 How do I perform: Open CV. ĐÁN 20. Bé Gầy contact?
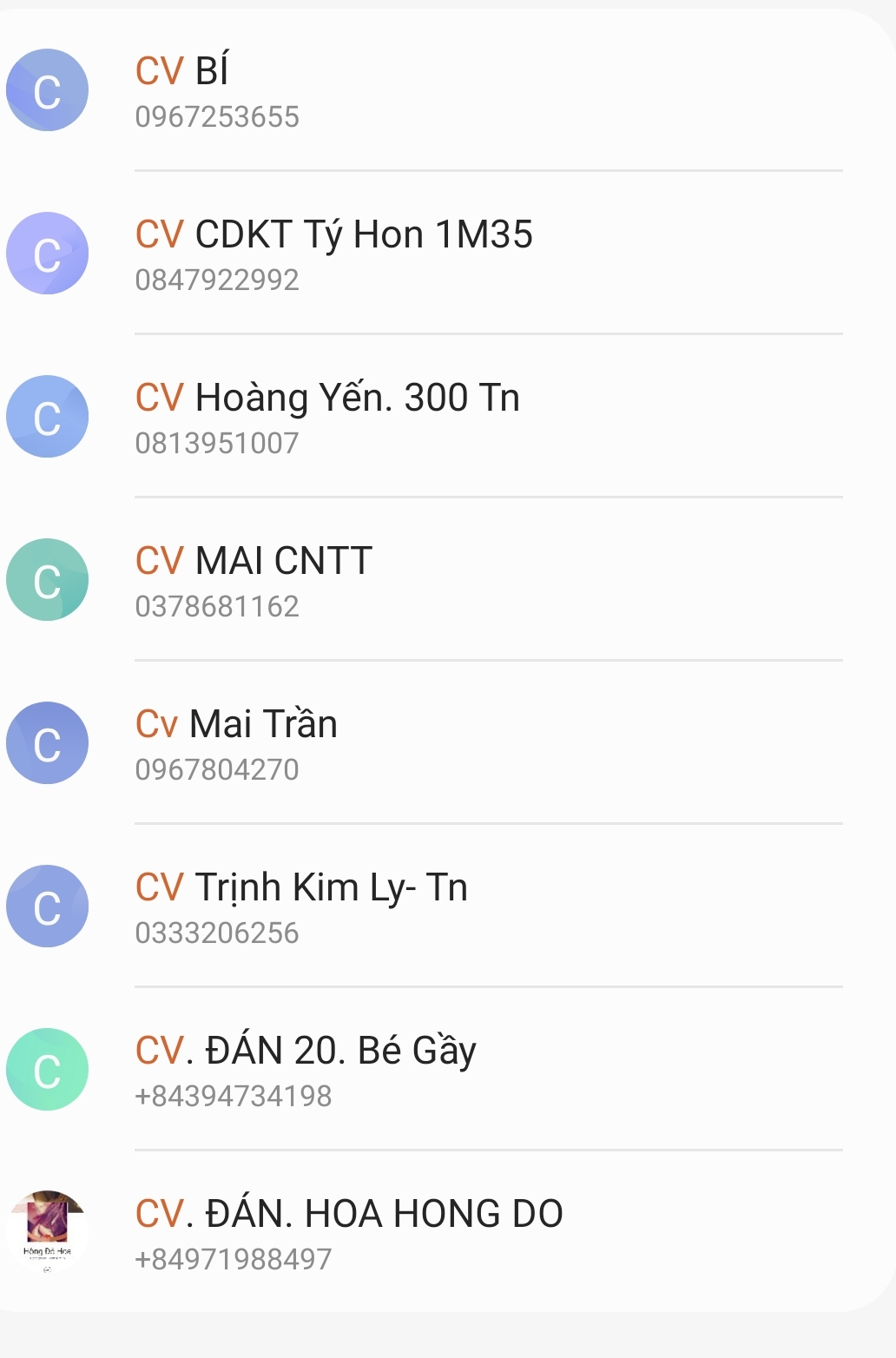point(347,1070)
